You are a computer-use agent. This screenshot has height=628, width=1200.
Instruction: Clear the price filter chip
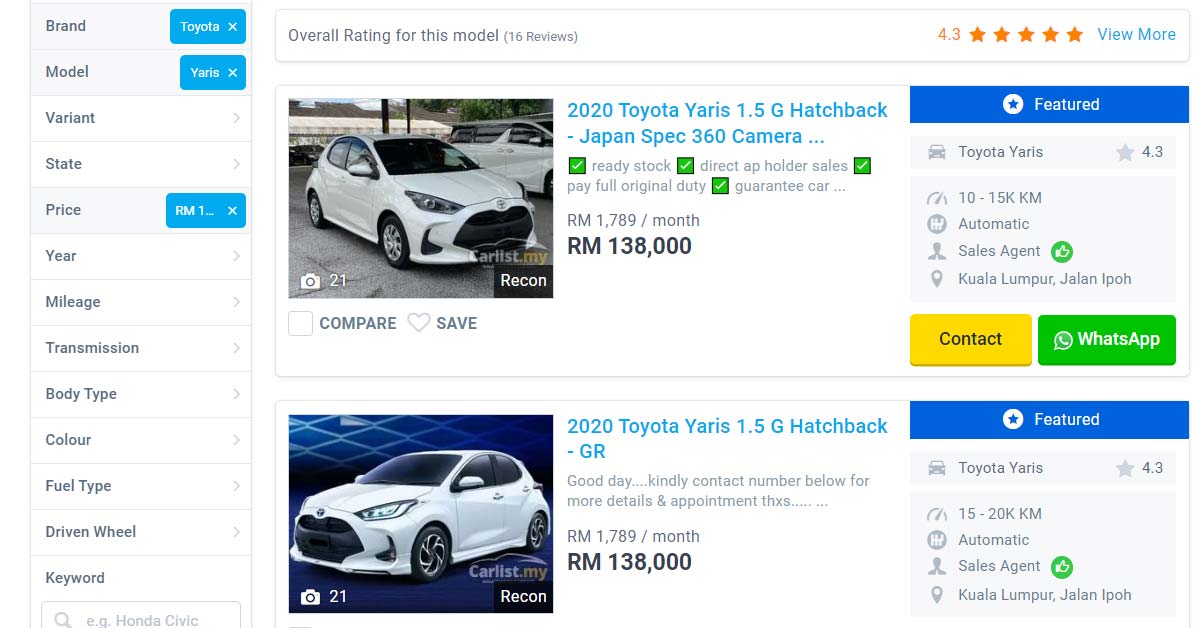pyautogui.click(x=233, y=211)
